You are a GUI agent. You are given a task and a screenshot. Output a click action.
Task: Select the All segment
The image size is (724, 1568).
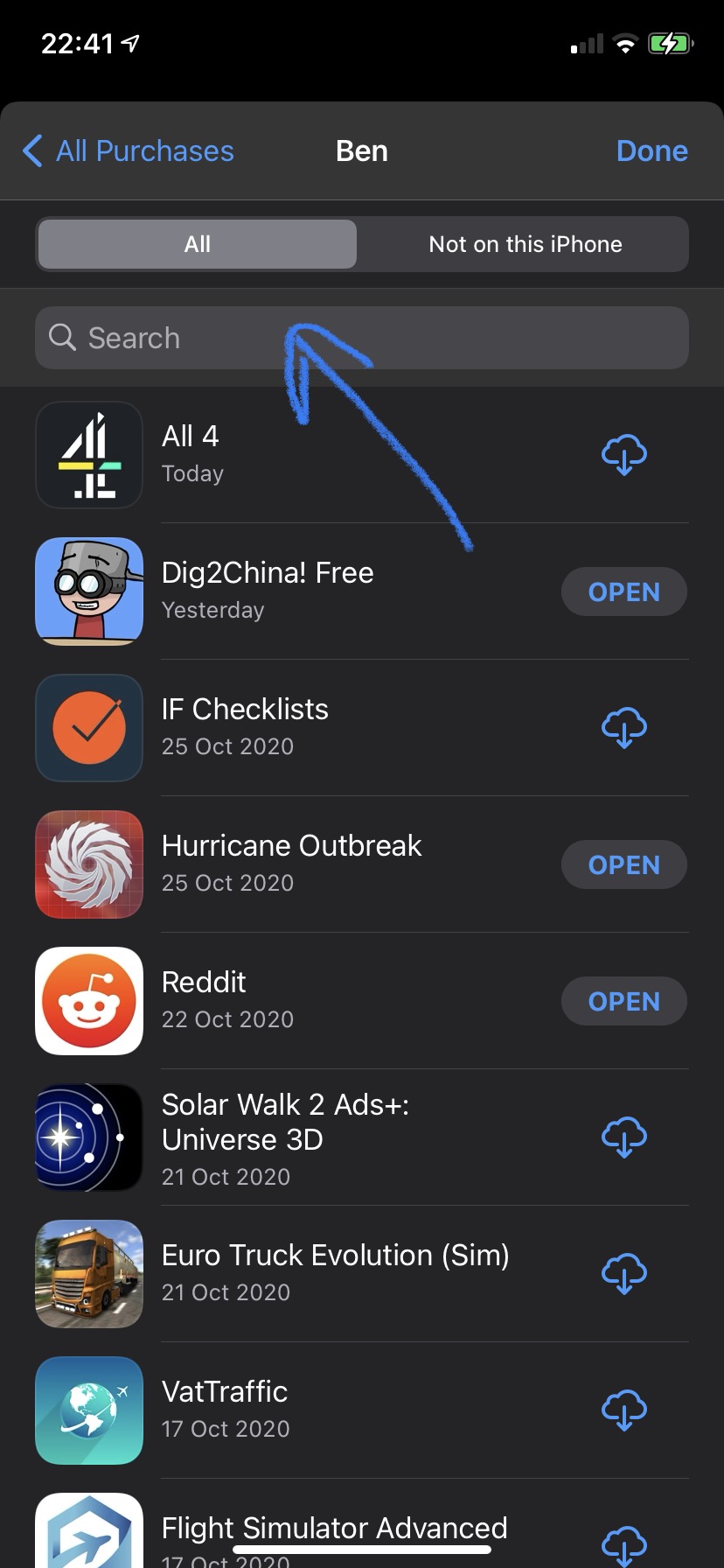tap(198, 244)
